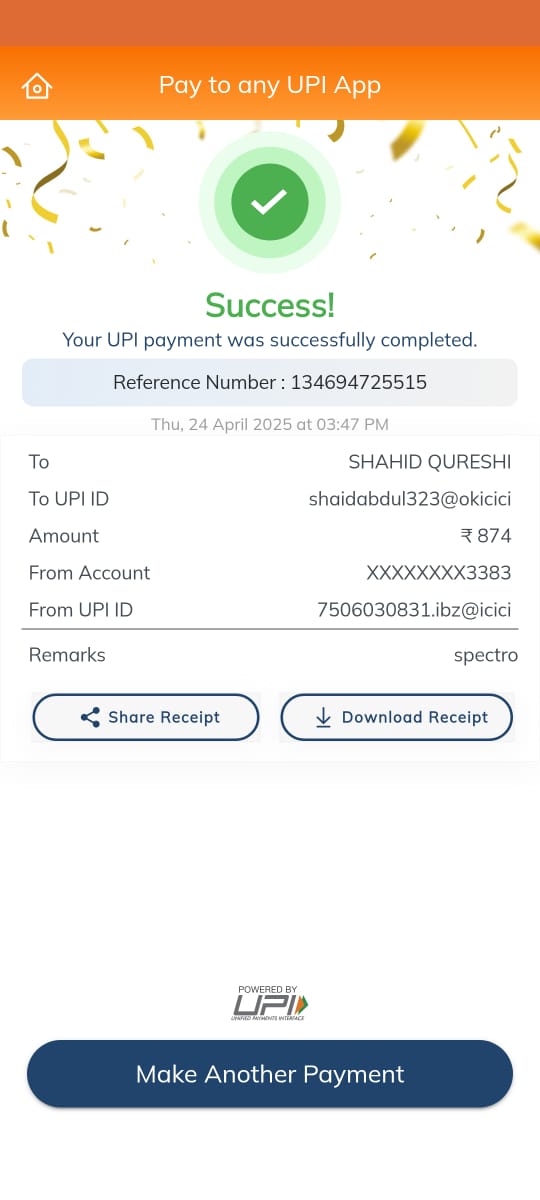
Task: Share the payment receipt
Action: 146,717
